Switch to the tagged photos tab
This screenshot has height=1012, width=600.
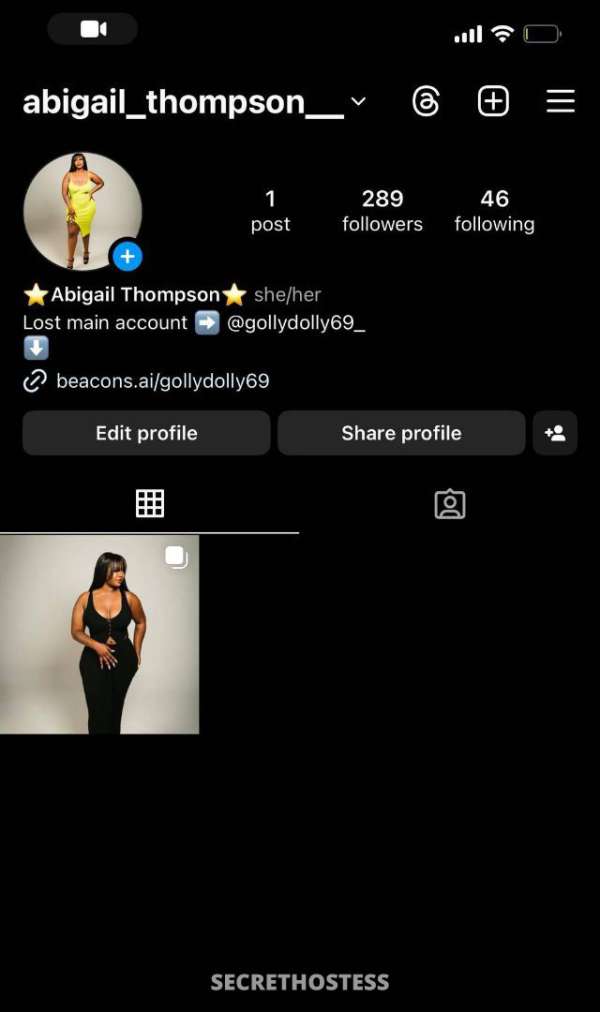click(450, 504)
